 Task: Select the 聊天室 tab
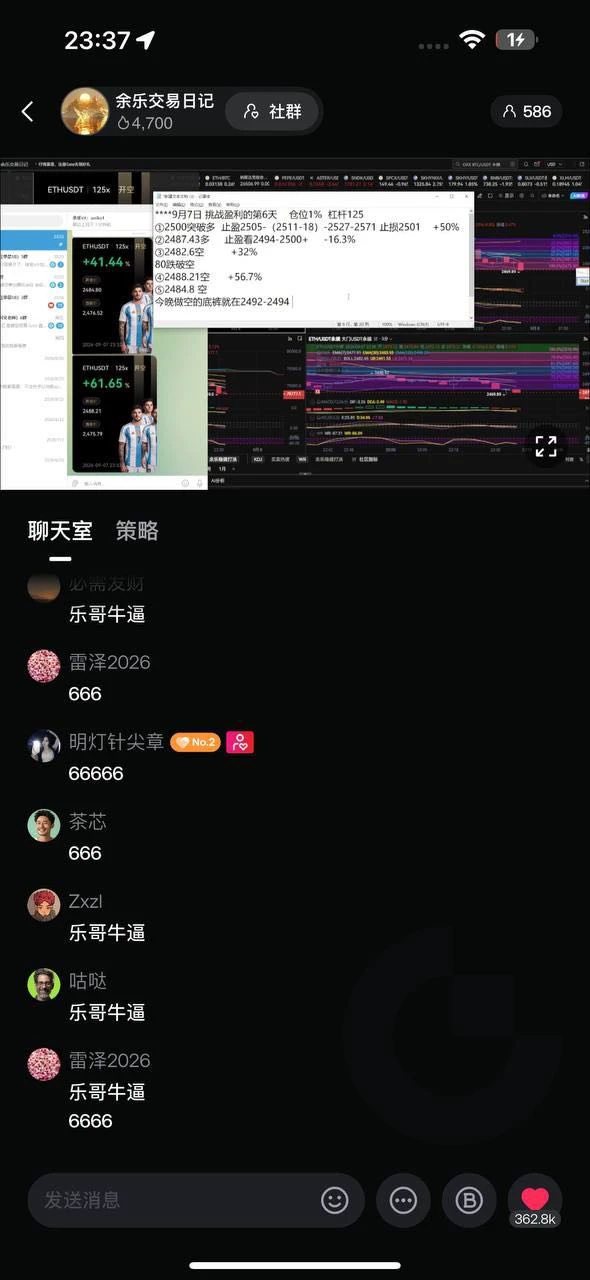coord(60,531)
